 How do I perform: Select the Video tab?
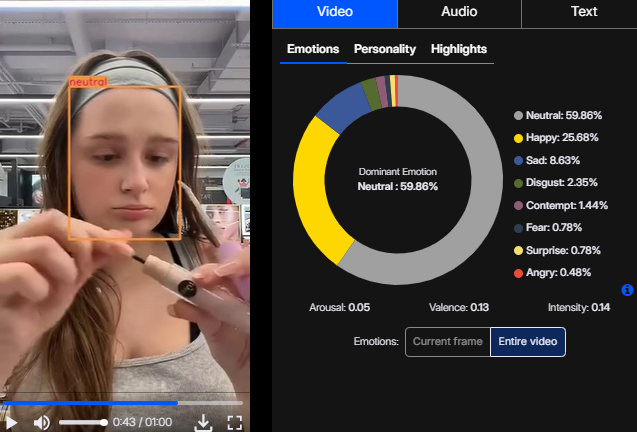pyautogui.click(x=334, y=12)
